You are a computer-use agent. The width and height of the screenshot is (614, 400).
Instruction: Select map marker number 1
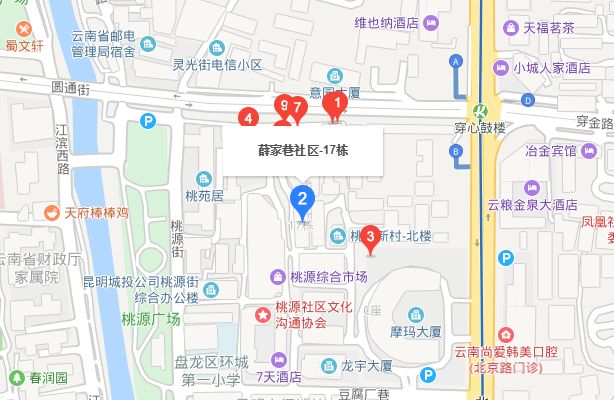click(x=337, y=100)
